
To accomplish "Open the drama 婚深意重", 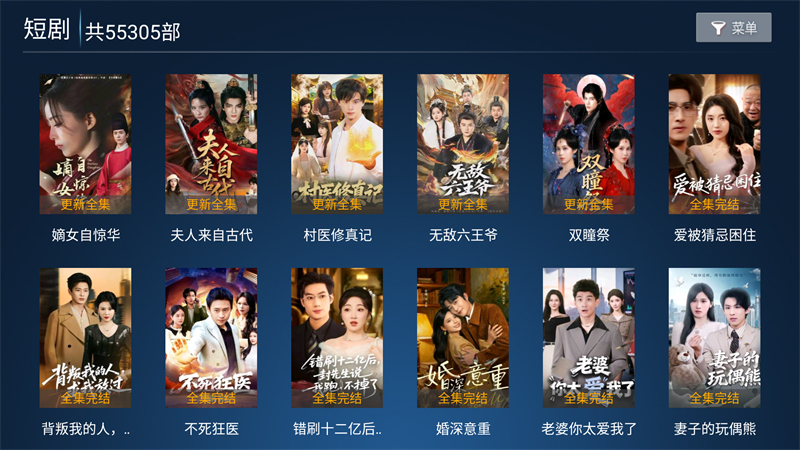I will (463, 338).
